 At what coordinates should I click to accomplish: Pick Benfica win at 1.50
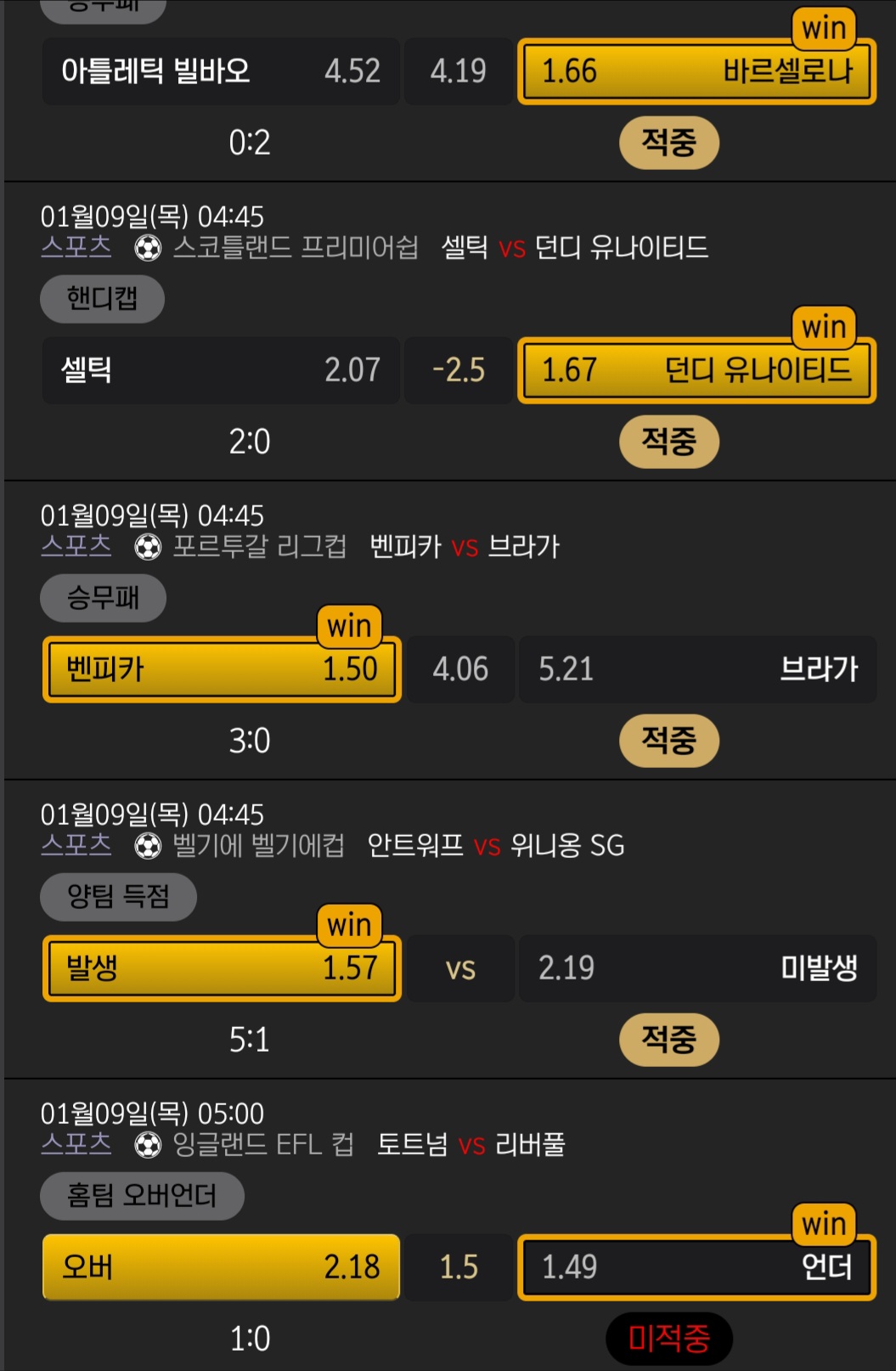[221, 669]
